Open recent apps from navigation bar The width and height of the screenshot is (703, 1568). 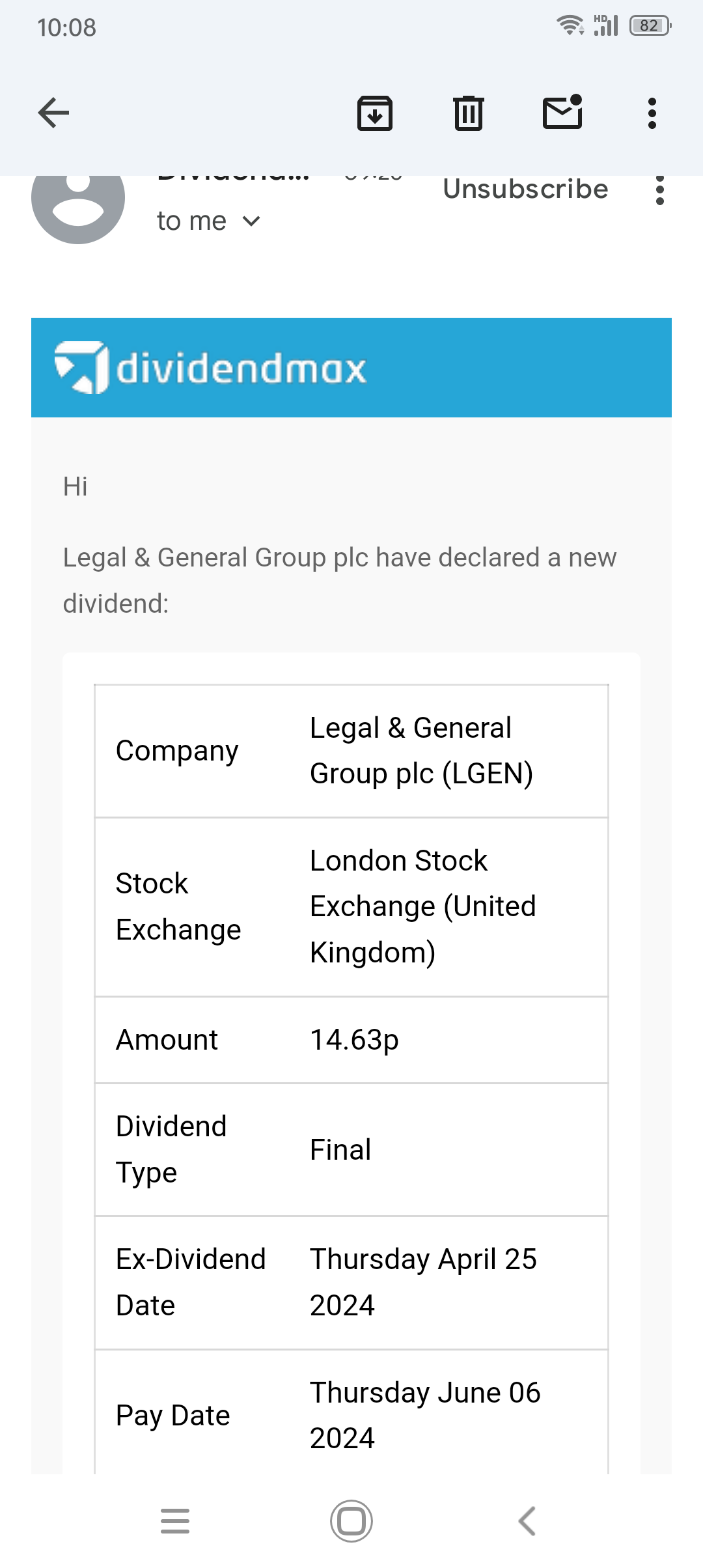pyautogui.click(x=175, y=1521)
